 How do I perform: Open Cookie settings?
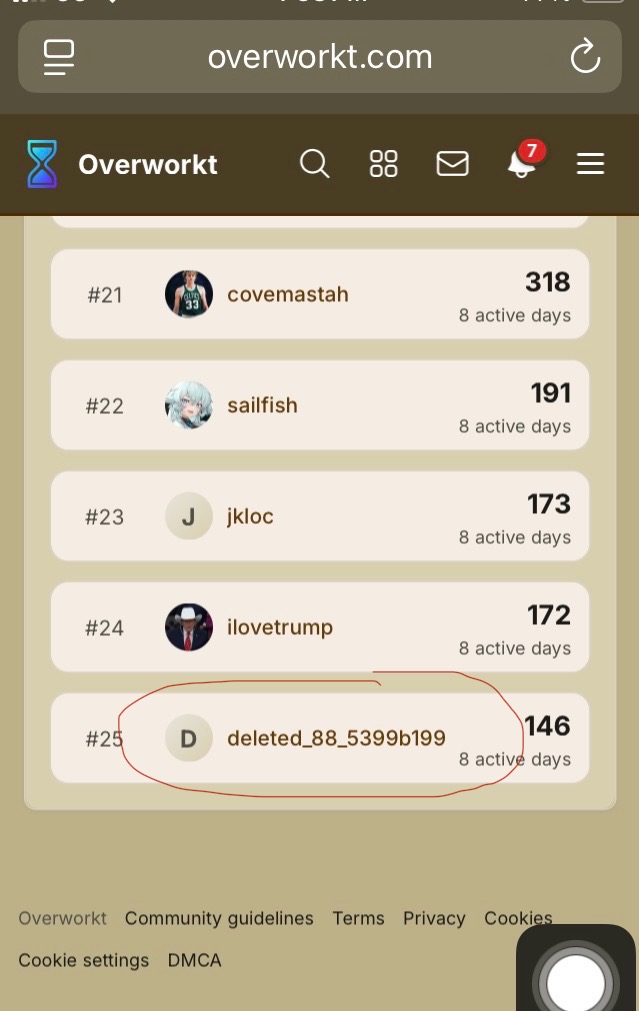coord(83,960)
